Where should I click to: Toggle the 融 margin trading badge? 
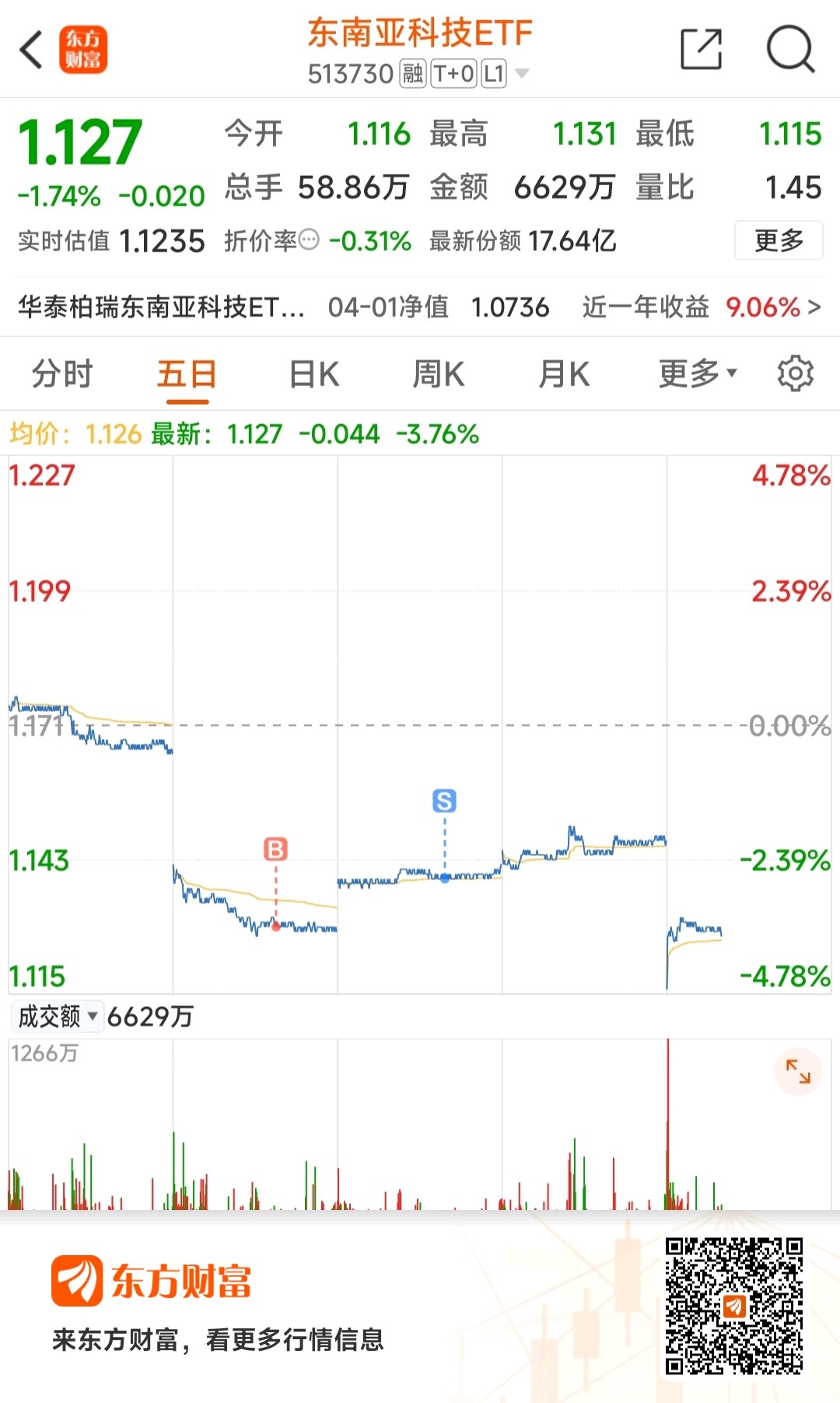412,75
